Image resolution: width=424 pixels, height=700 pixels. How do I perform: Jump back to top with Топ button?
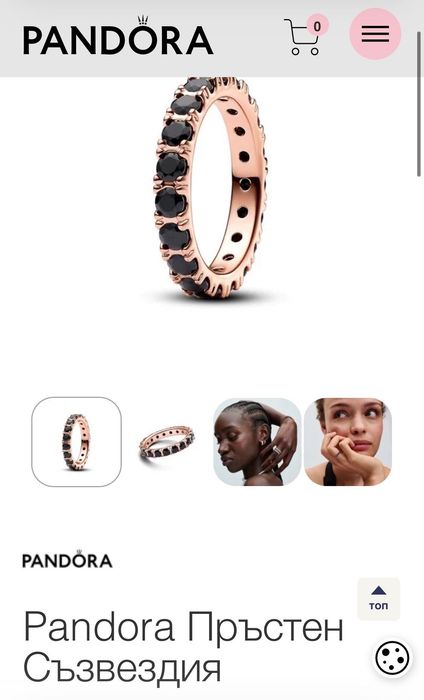coord(378,599)
